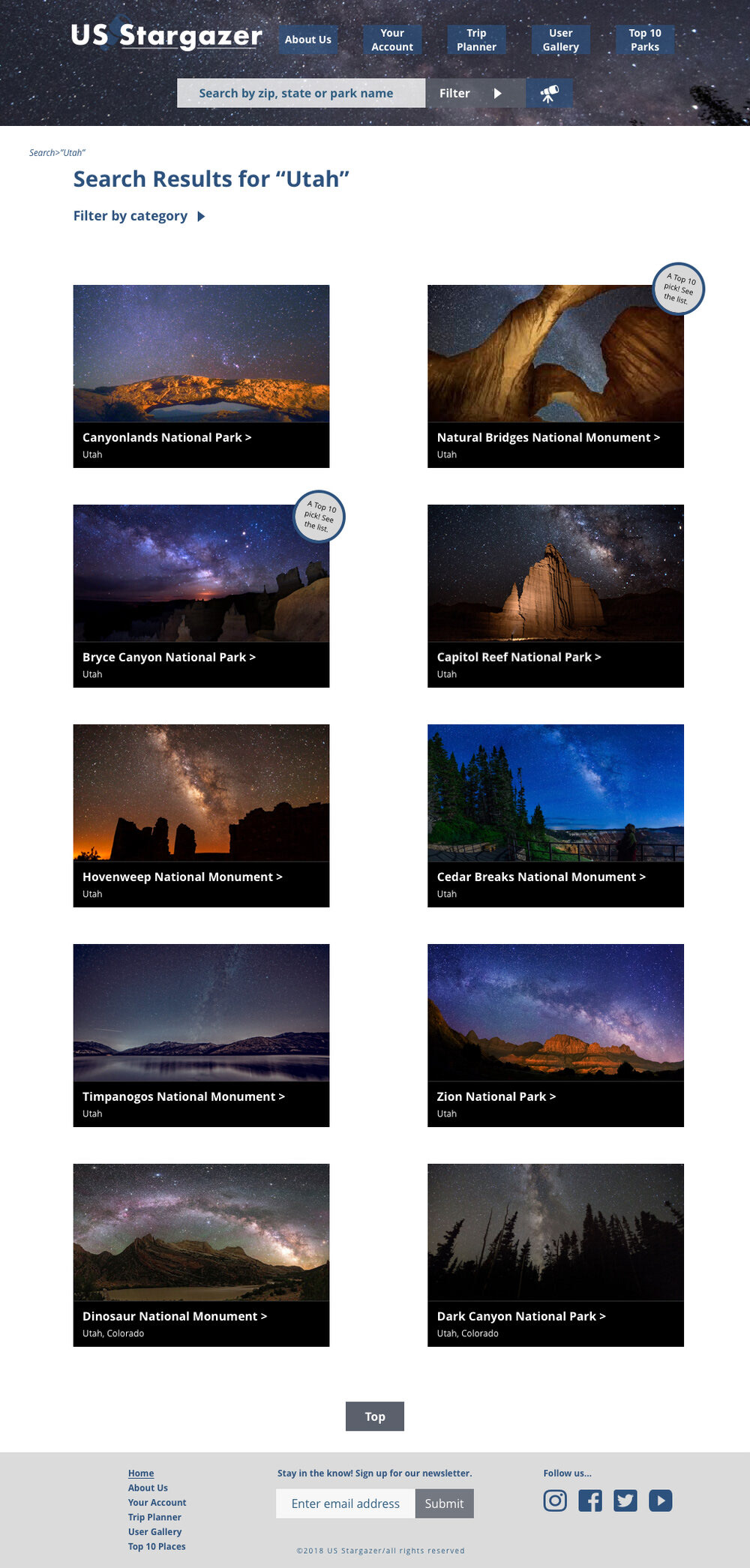Follow the Home link in footer
Viewport: 750px width, 1568px height.
(141, 1474)
